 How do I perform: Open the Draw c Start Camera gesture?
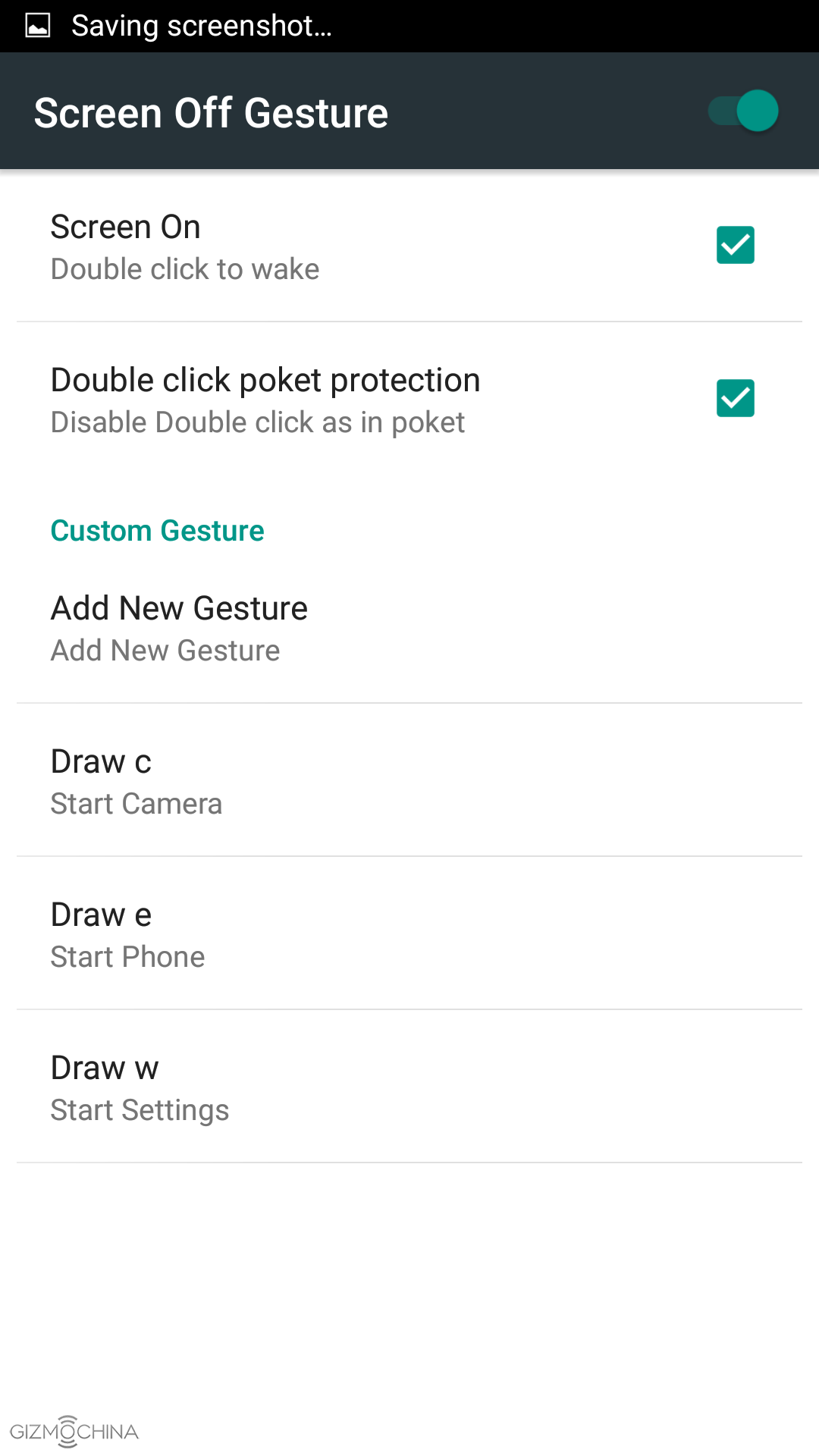coord(409,781)
